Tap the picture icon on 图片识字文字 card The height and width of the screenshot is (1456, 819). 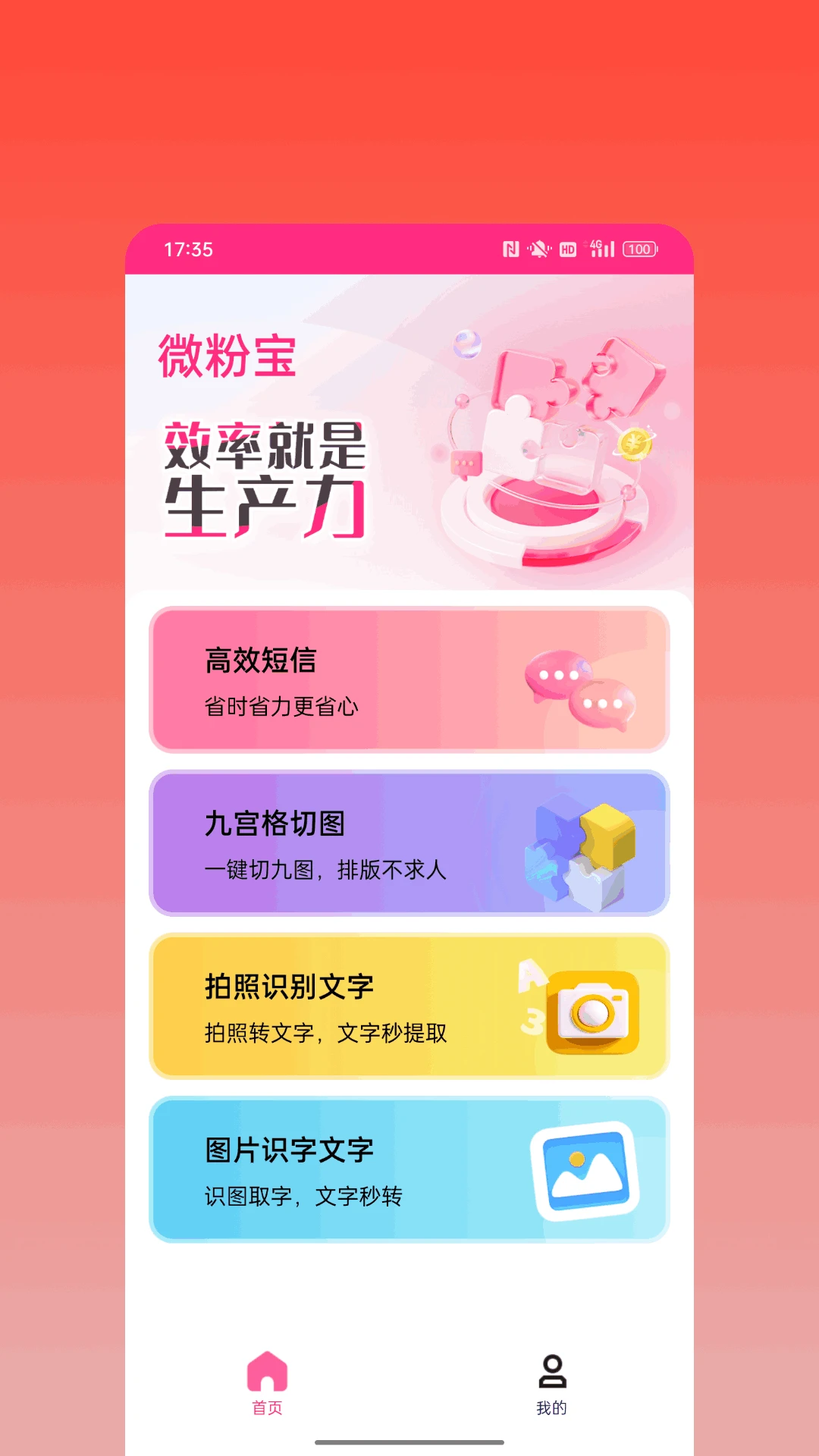tap(588, 1172)
